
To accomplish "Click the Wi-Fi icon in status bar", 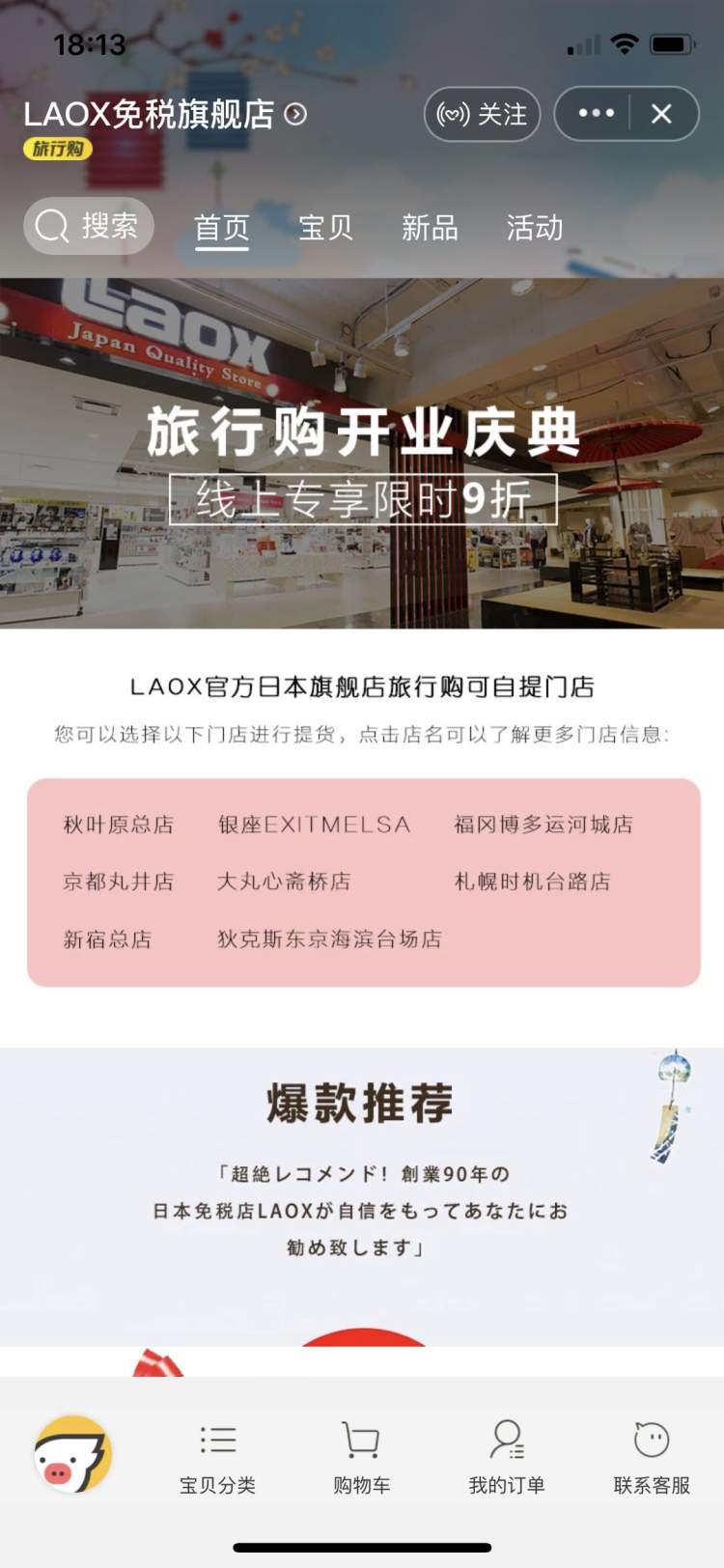I will point(627,43).
